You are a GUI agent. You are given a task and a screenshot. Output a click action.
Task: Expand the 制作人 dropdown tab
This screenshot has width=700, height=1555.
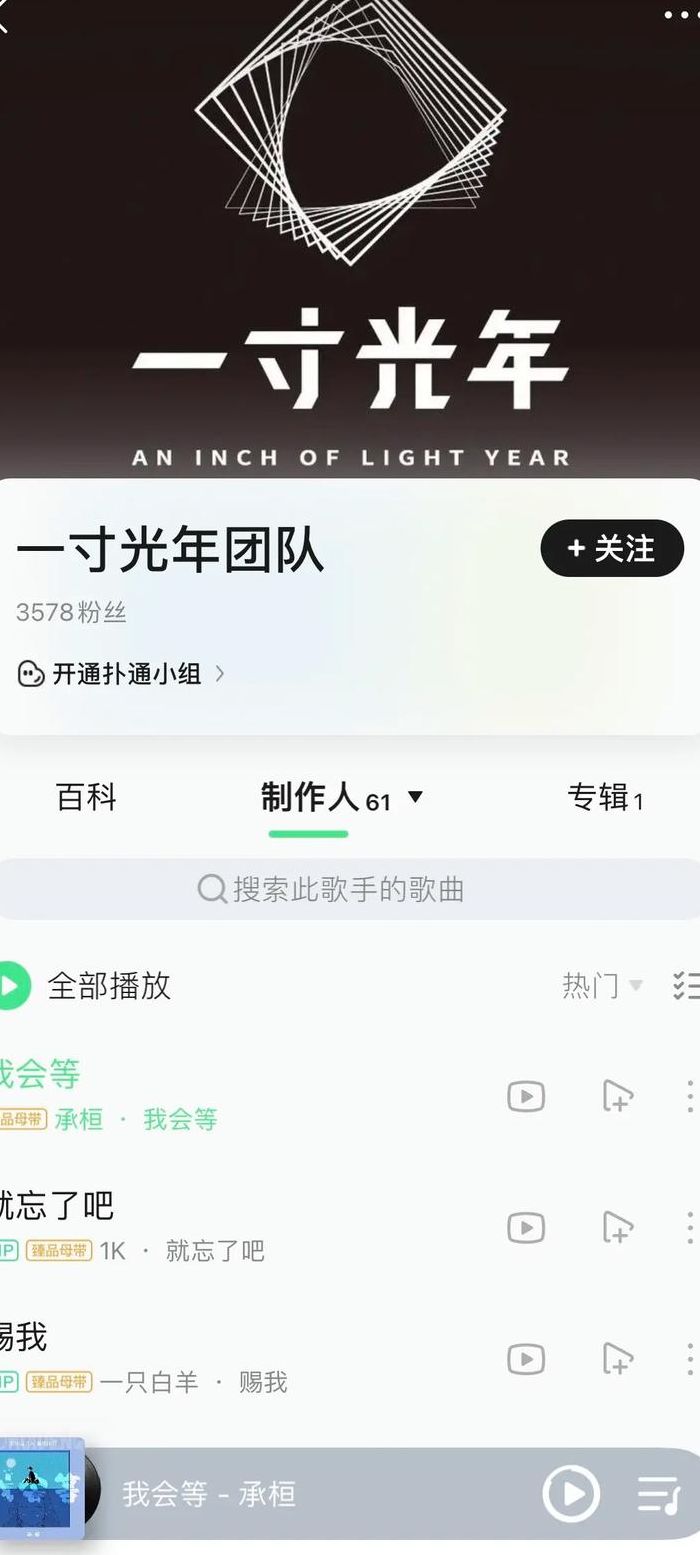342,798
